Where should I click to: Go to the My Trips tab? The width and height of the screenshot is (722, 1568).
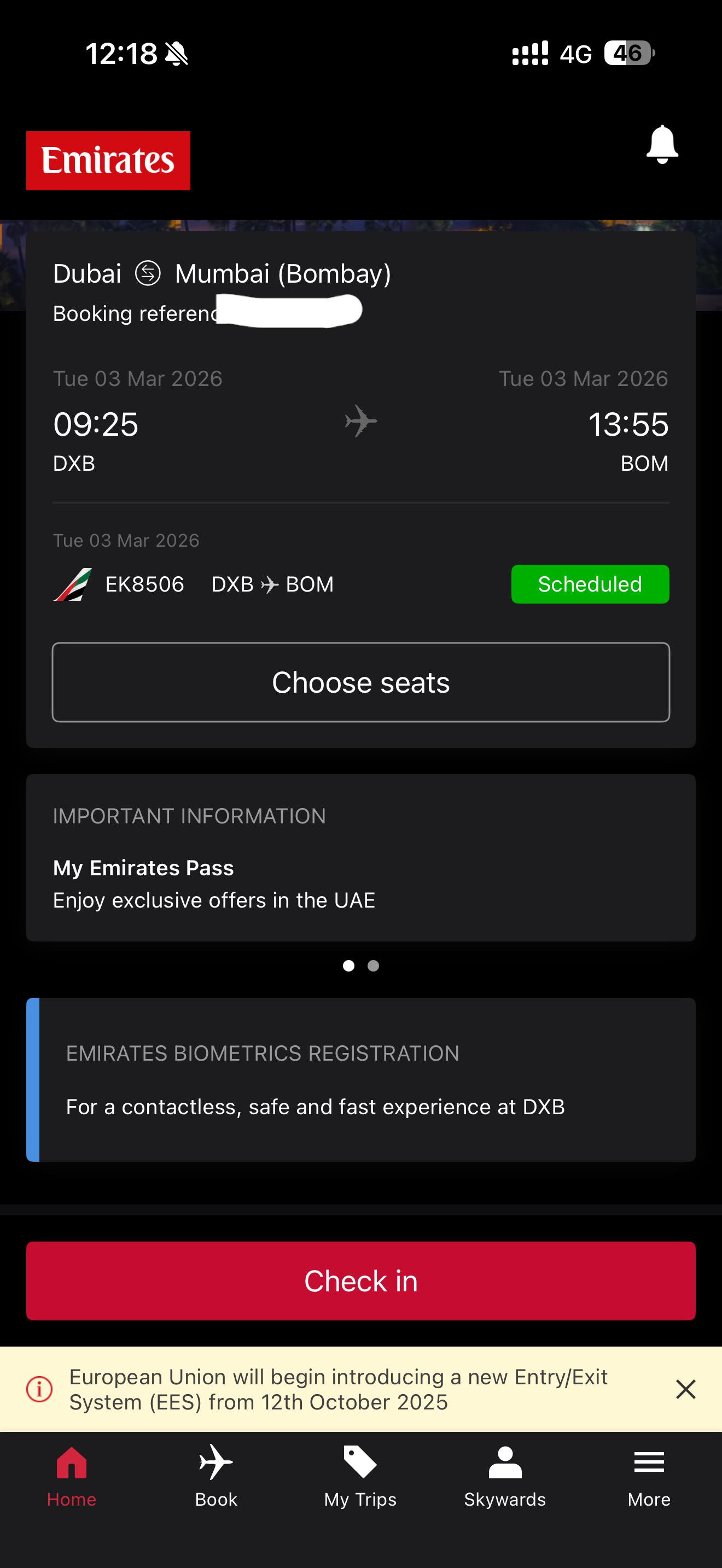click(x=360, y=1476)
